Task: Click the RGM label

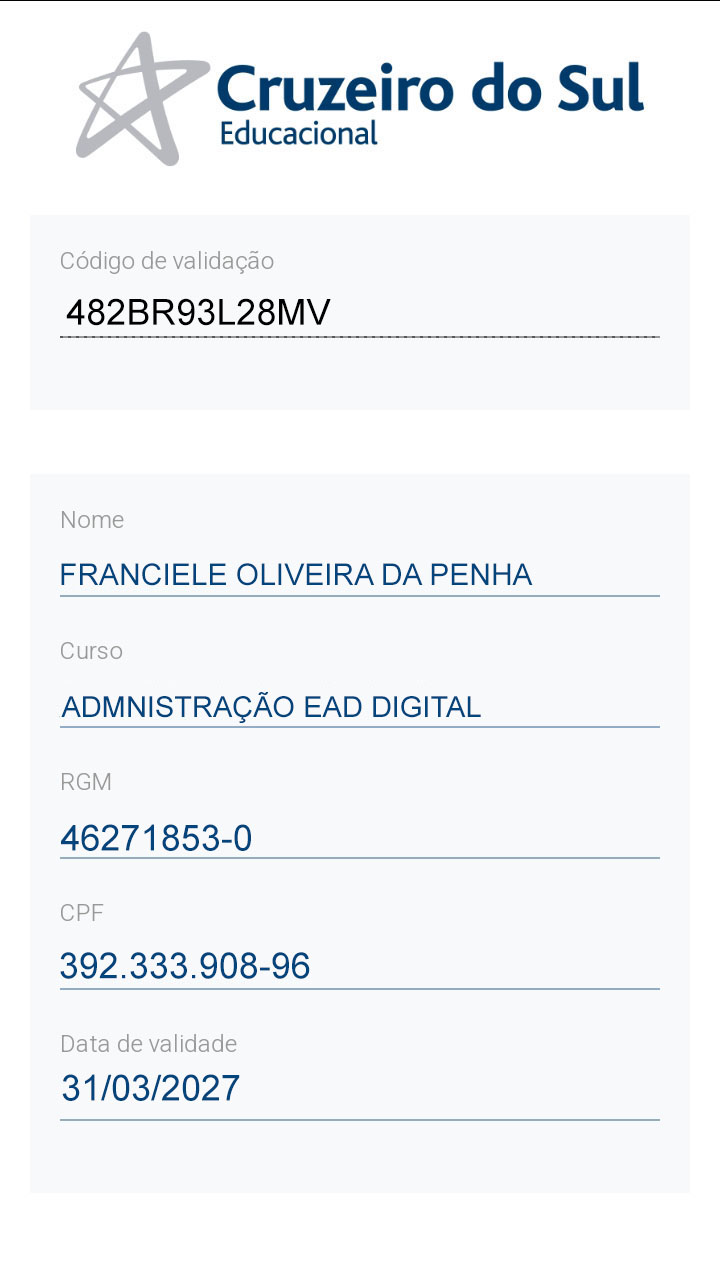Action: tap(85, 782)
